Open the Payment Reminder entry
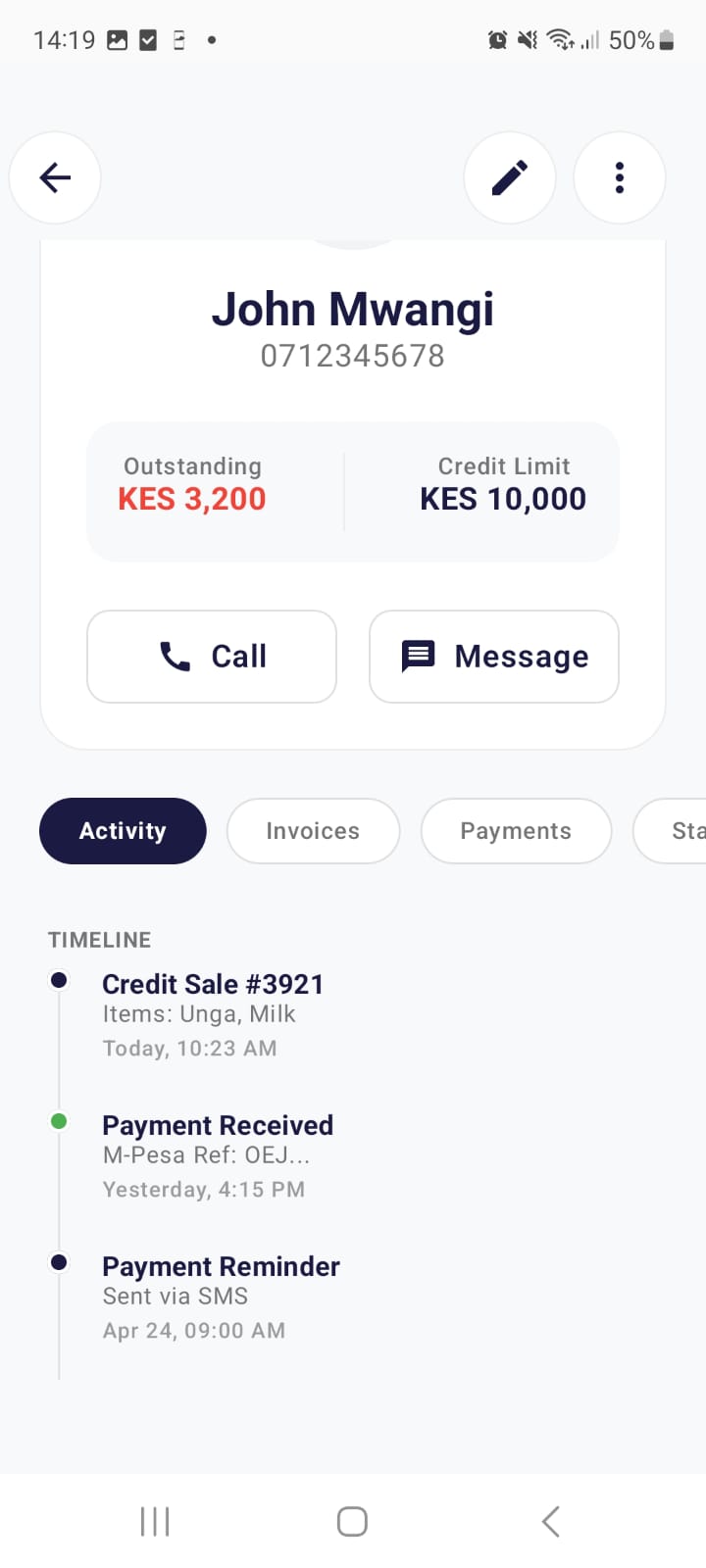The width and height of the screenshot is (706, 1568). (221, 1267)
